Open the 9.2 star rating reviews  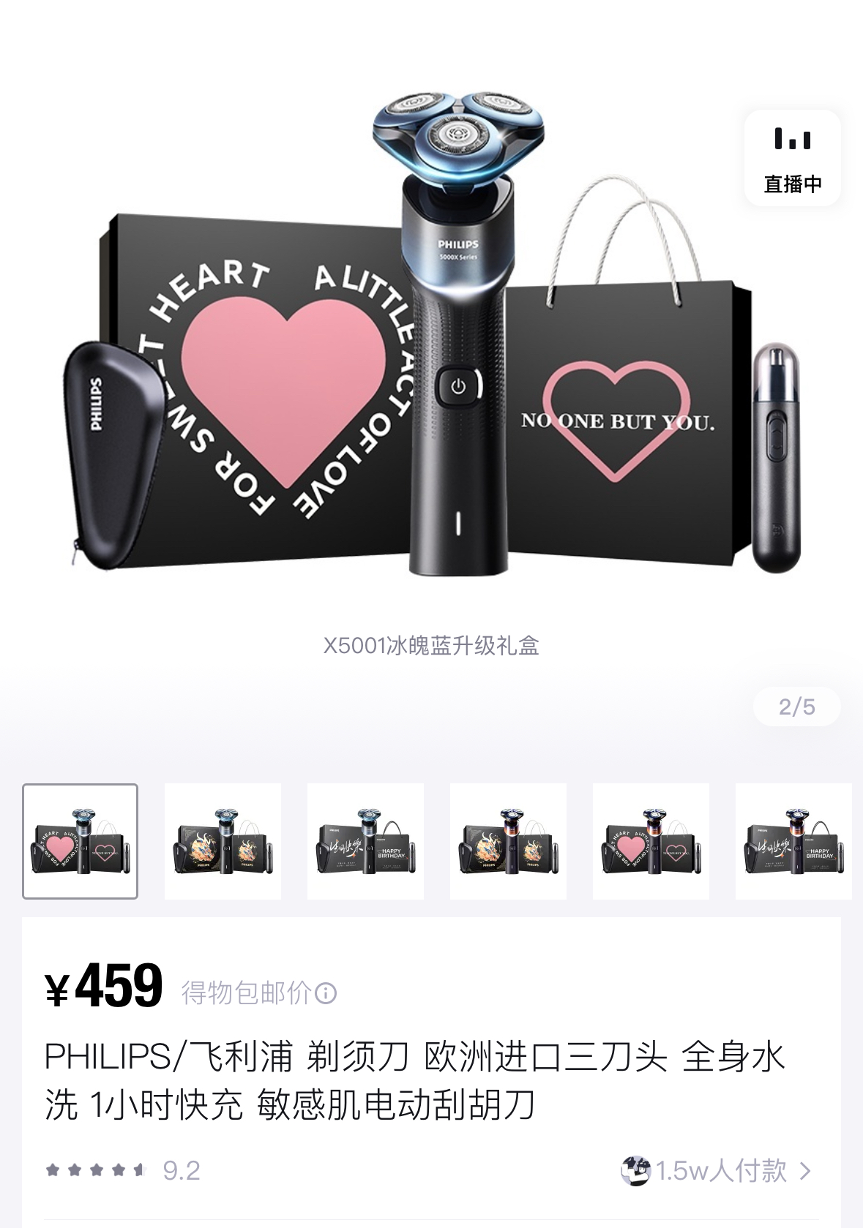pos(123,1171)
